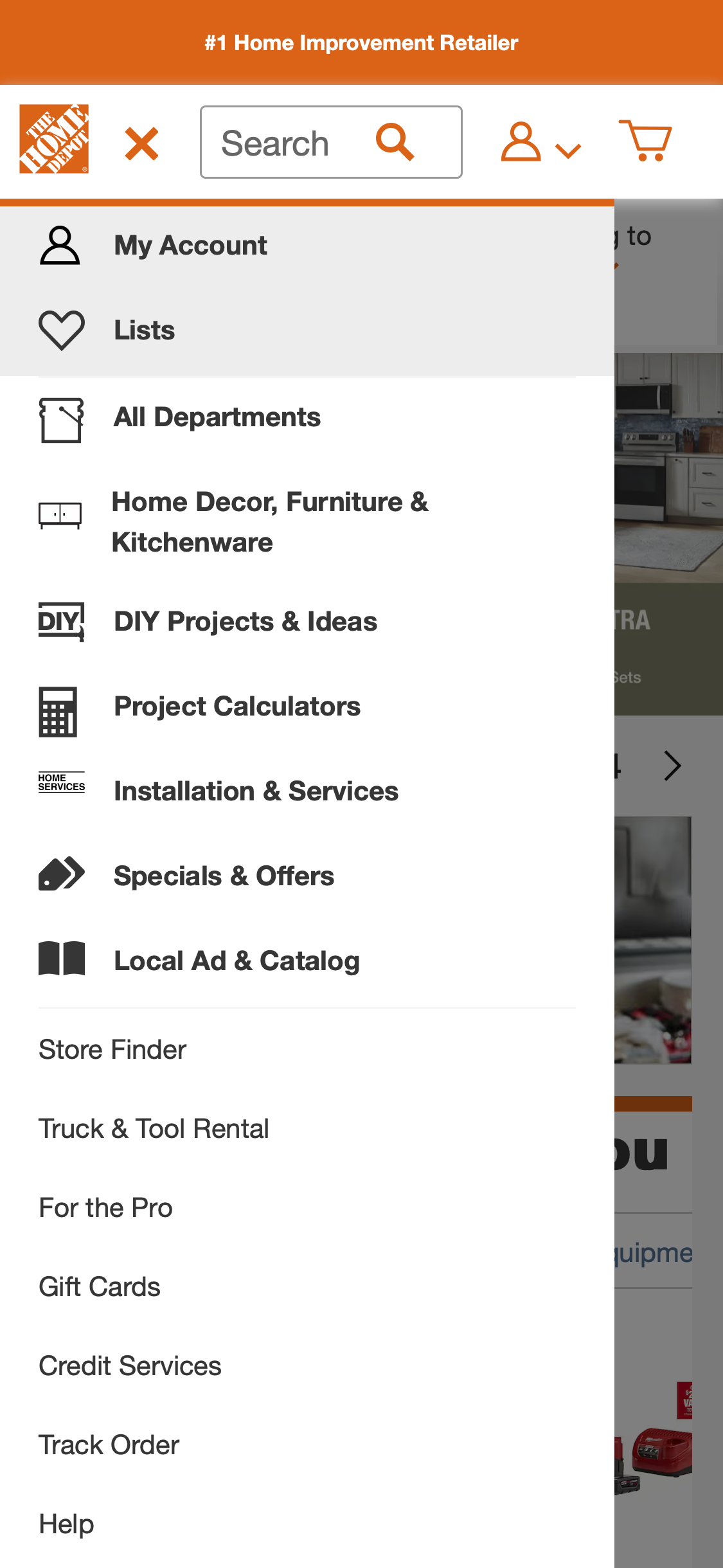Click the Track Order link

point(109,1444)
